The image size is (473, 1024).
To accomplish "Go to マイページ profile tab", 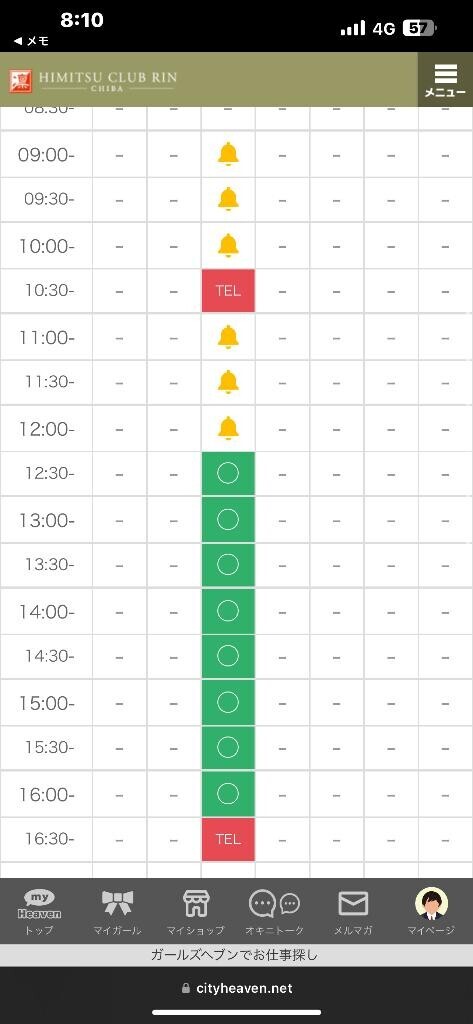I will pos(431,912).
